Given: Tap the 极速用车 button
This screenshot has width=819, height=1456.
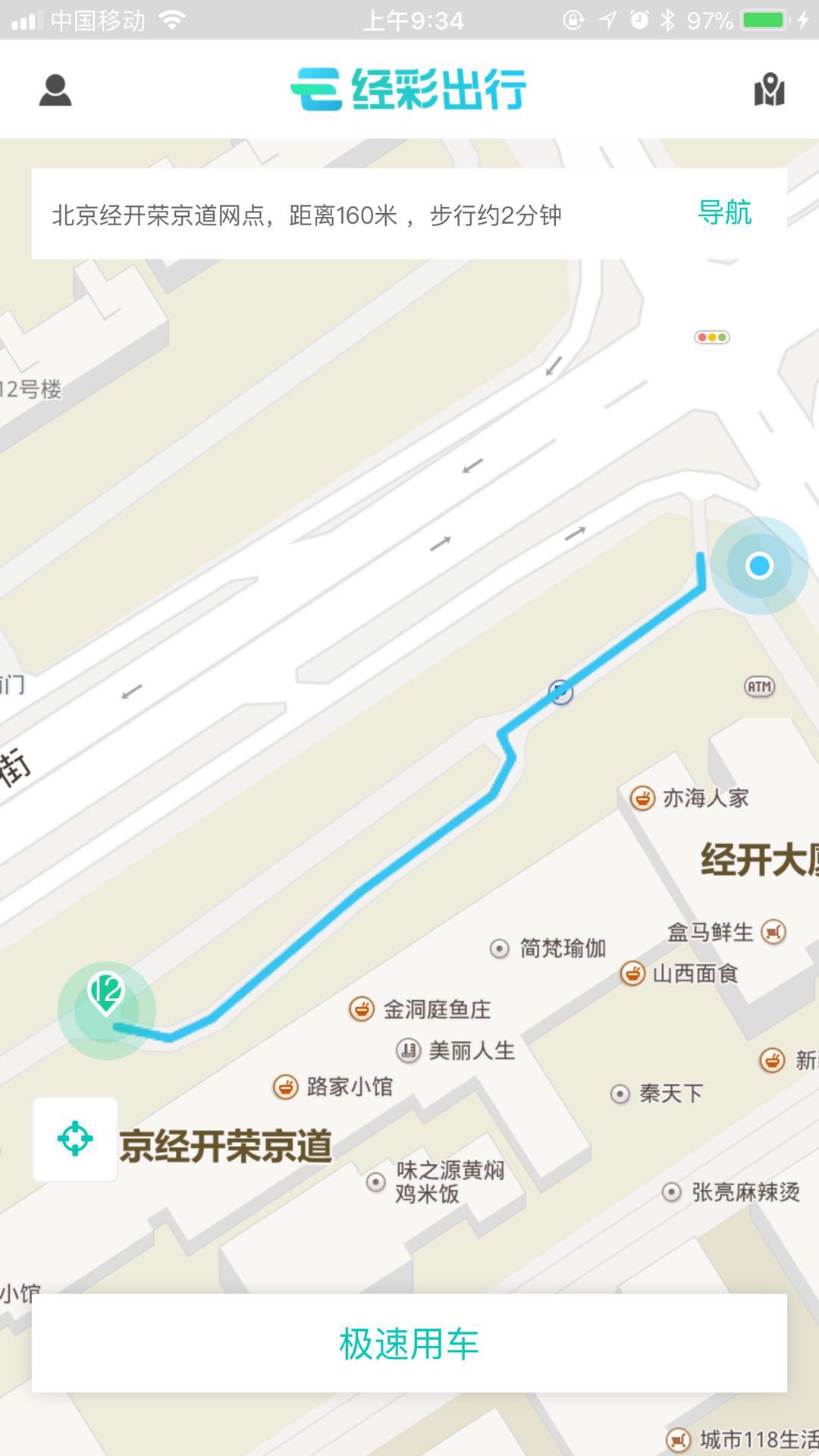Looking at the screenshot, I should point(409,1344).
